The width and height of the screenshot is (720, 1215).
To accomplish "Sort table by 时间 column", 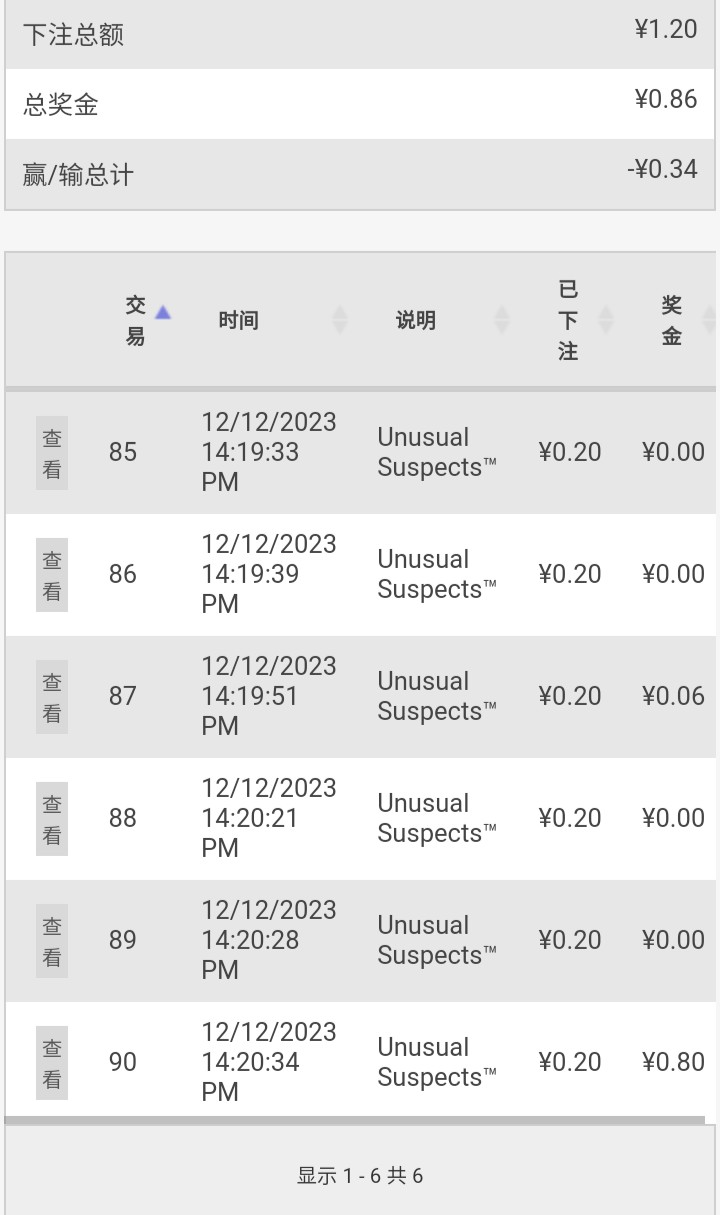I will coord(239,320).
